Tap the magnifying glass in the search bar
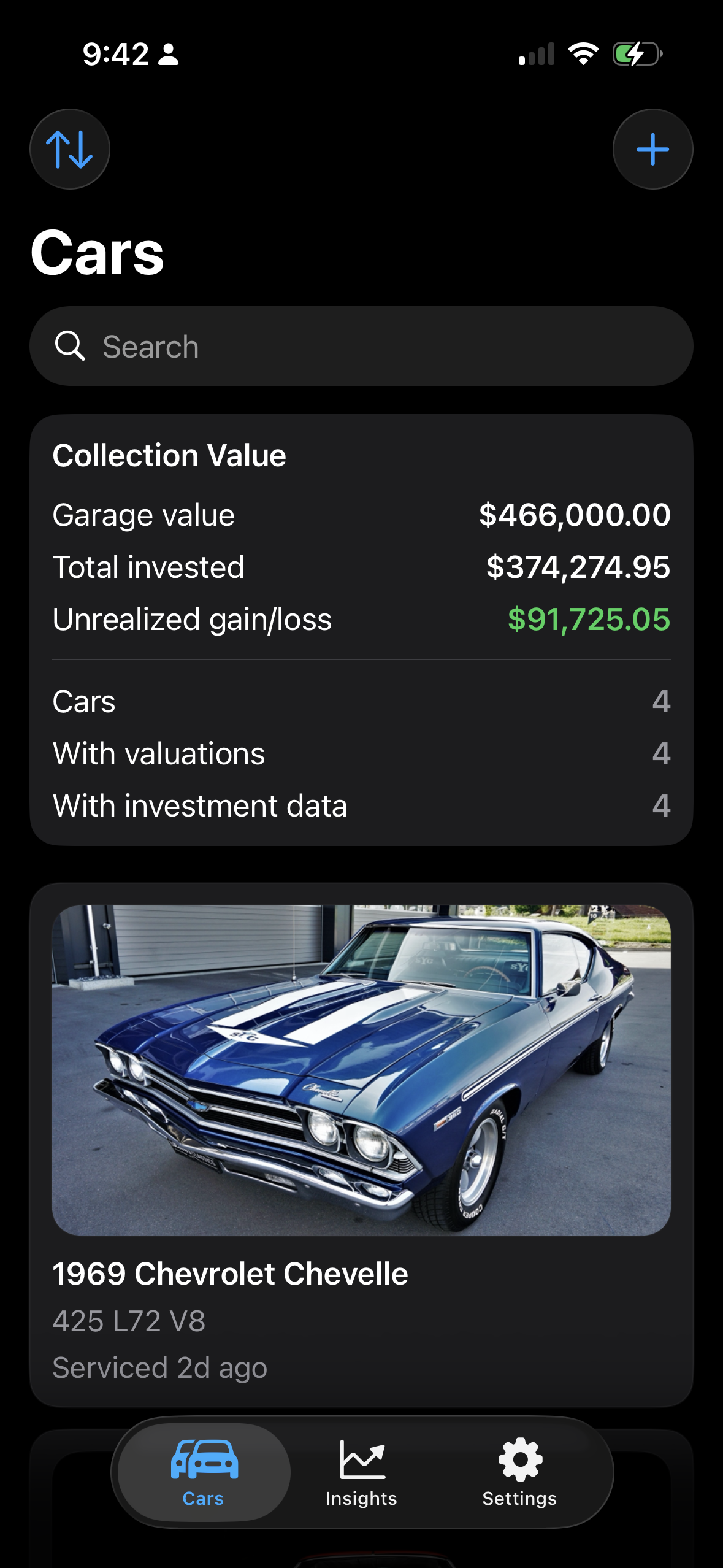Image resolution: width=723 pixels, height=1568 pixels. click(x=72, y=346)
